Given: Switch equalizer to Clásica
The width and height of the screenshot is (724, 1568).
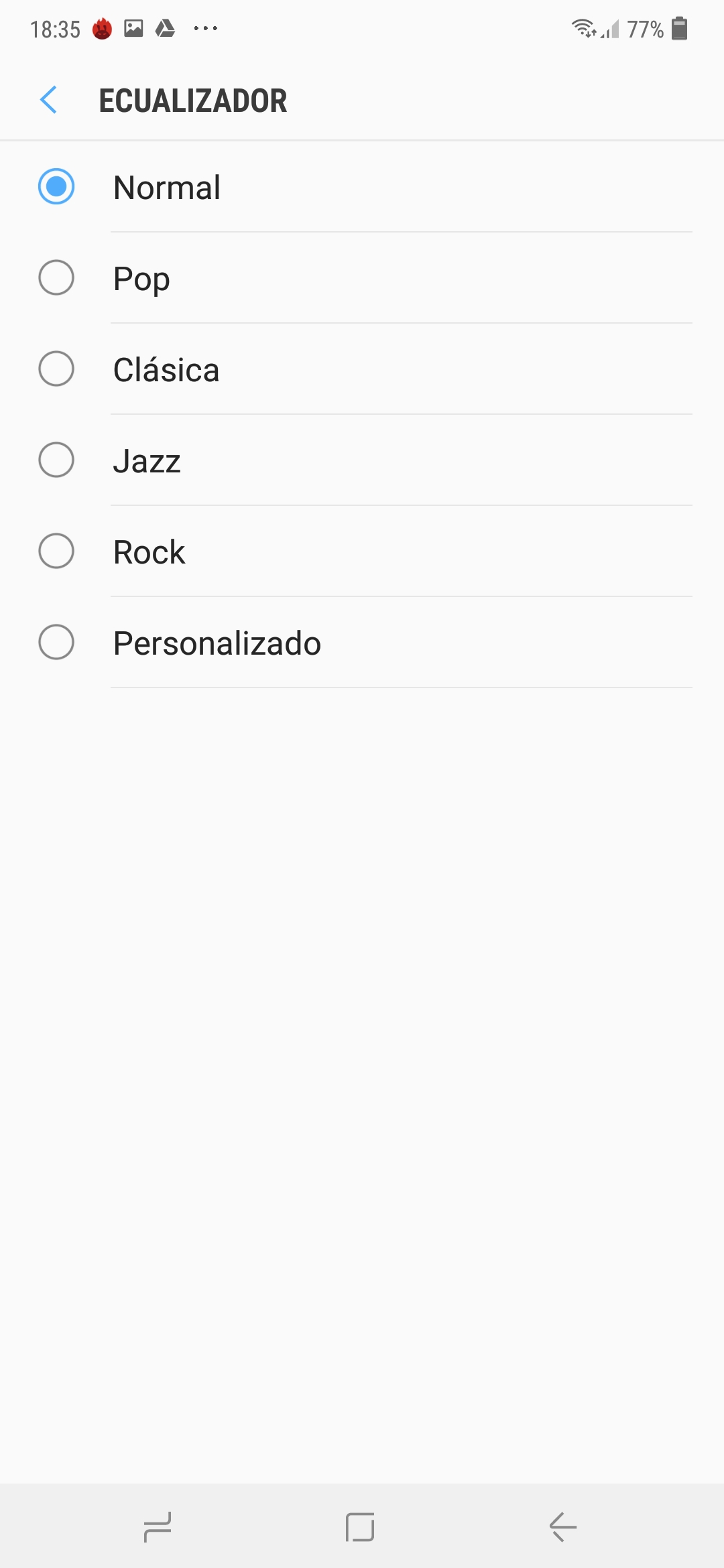Looking at the screenshot, I should coord(362,369).
